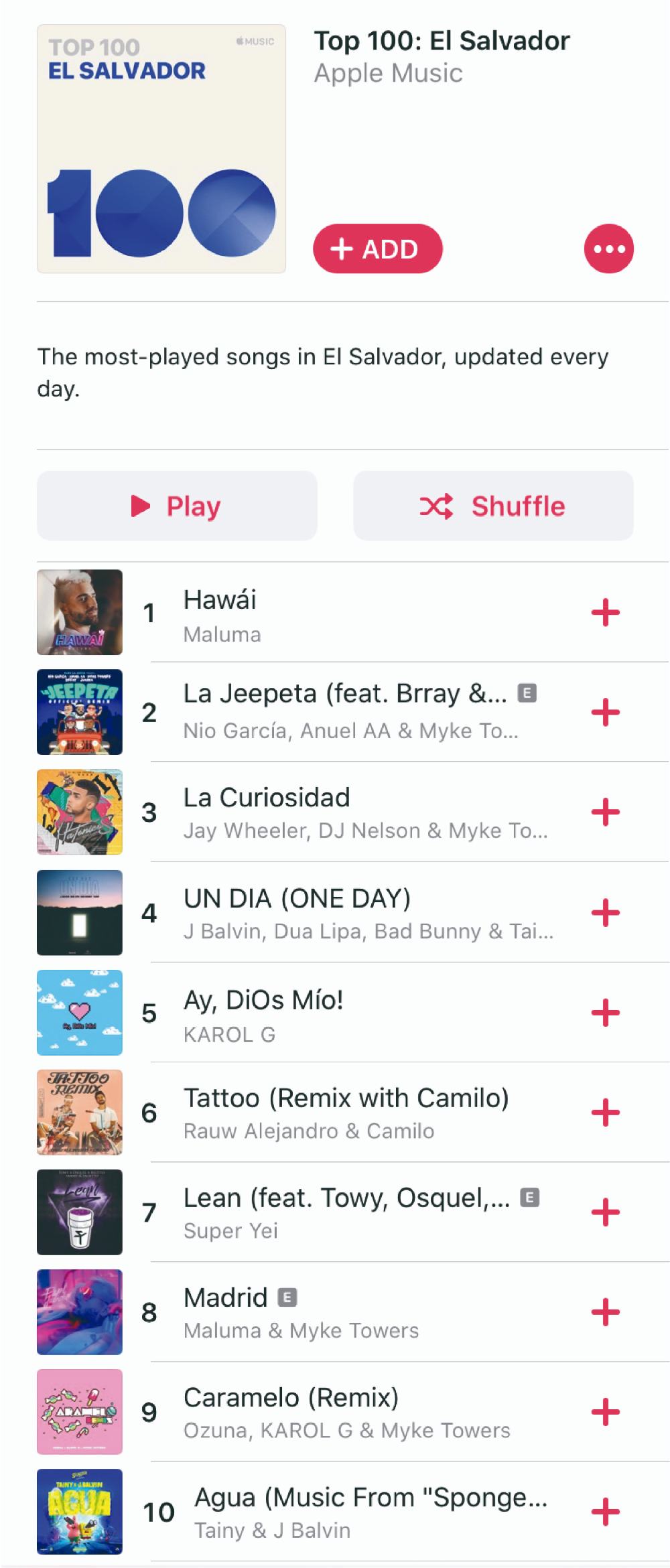
Task: Add "La Curiosidad" using the plus icon
Action: [606, 812]
